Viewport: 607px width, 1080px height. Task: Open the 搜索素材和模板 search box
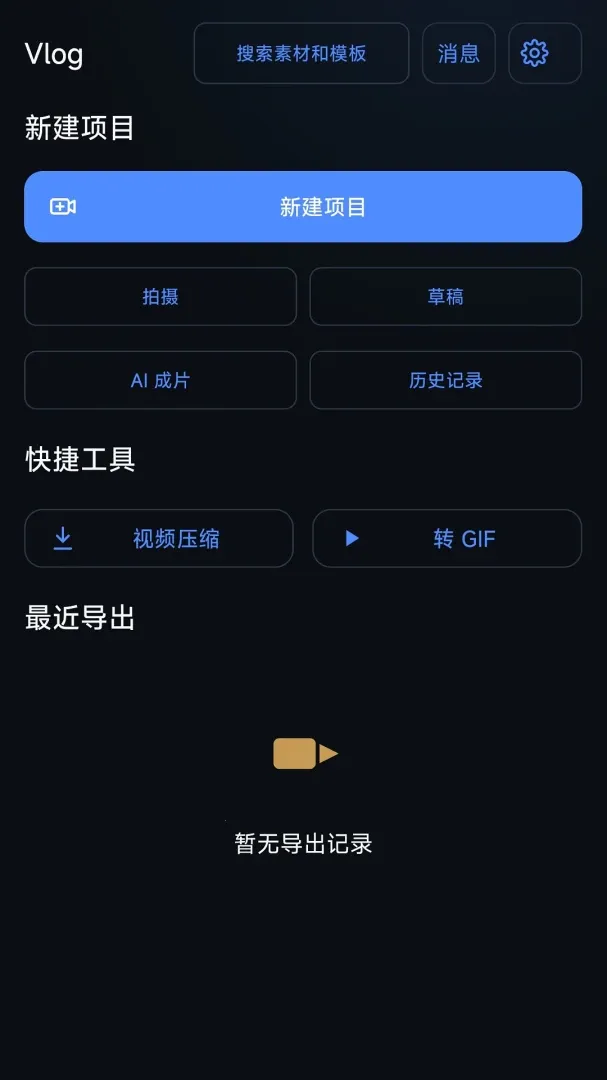click(x=301, y=54)
